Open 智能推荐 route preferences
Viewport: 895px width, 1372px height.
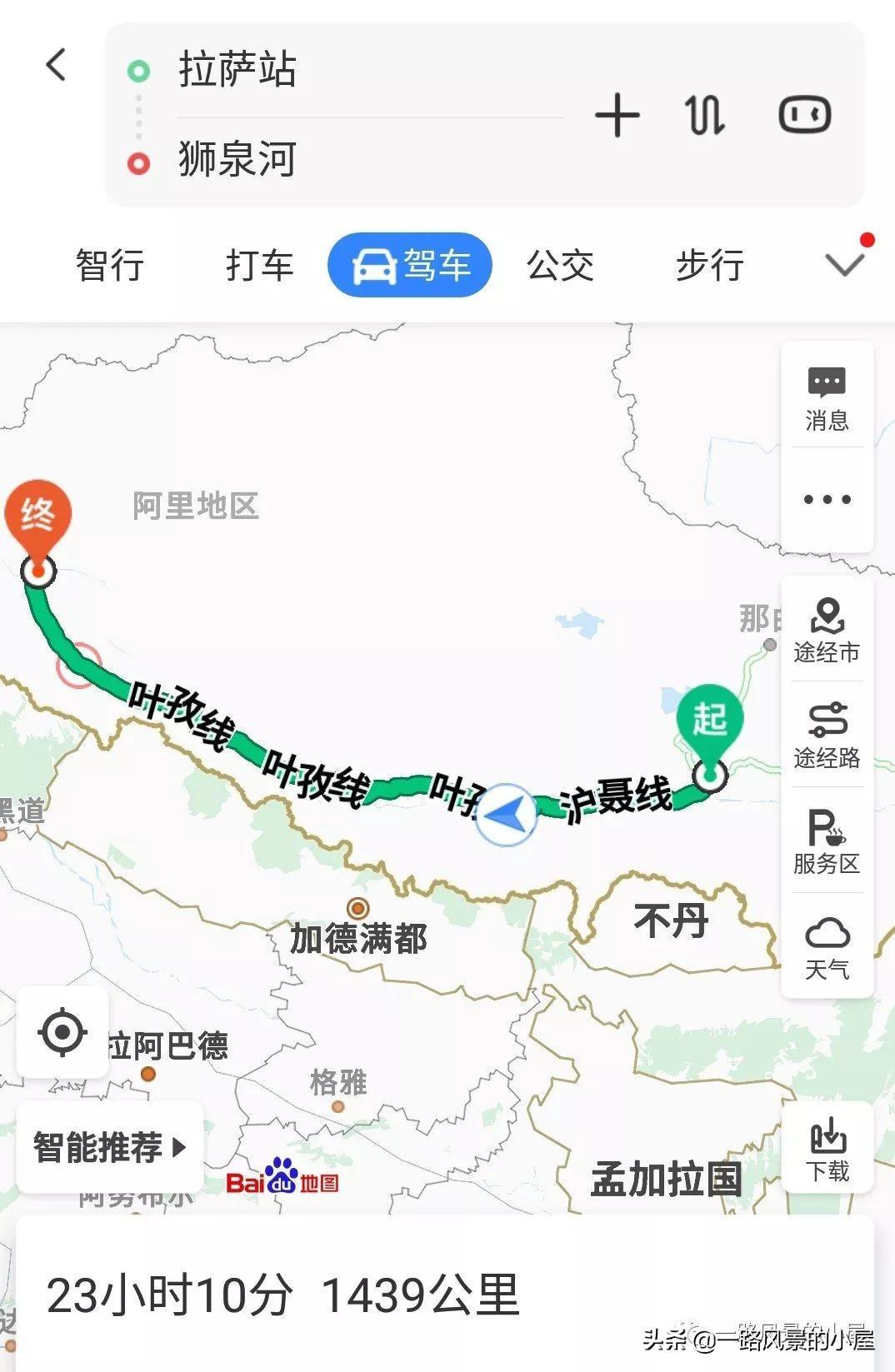(x=109, y=1147)
